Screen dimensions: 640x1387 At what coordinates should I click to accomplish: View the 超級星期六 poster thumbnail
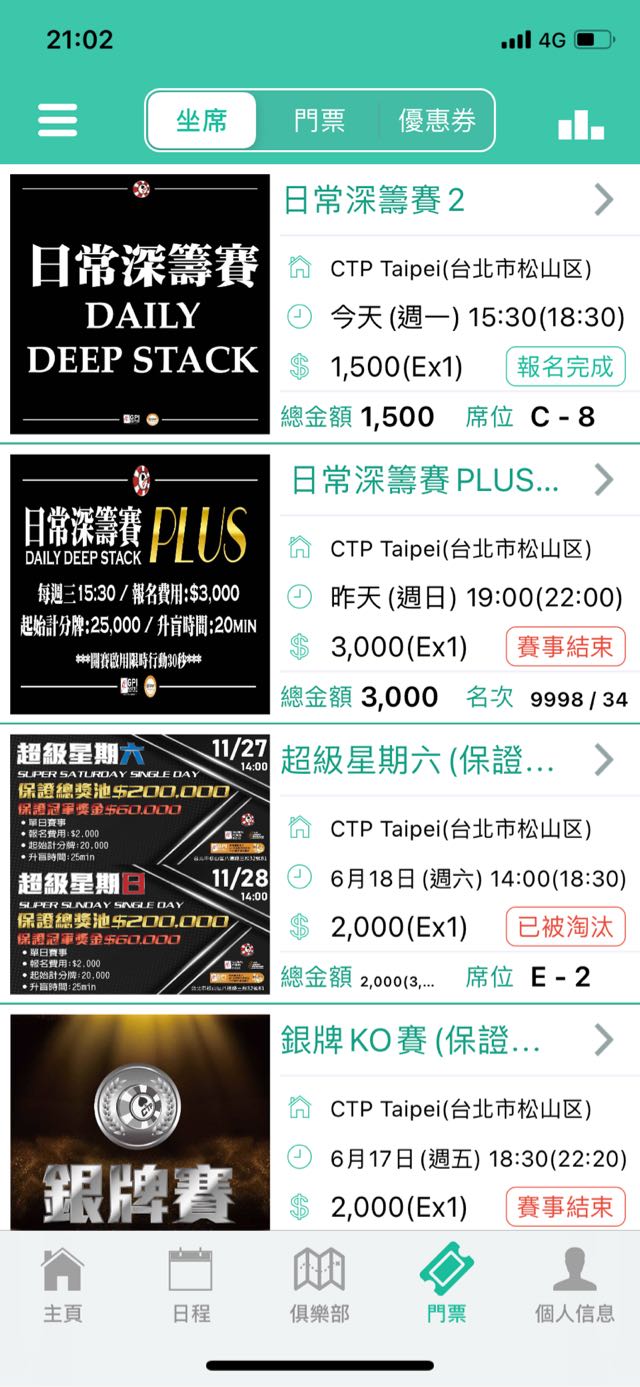140,864
